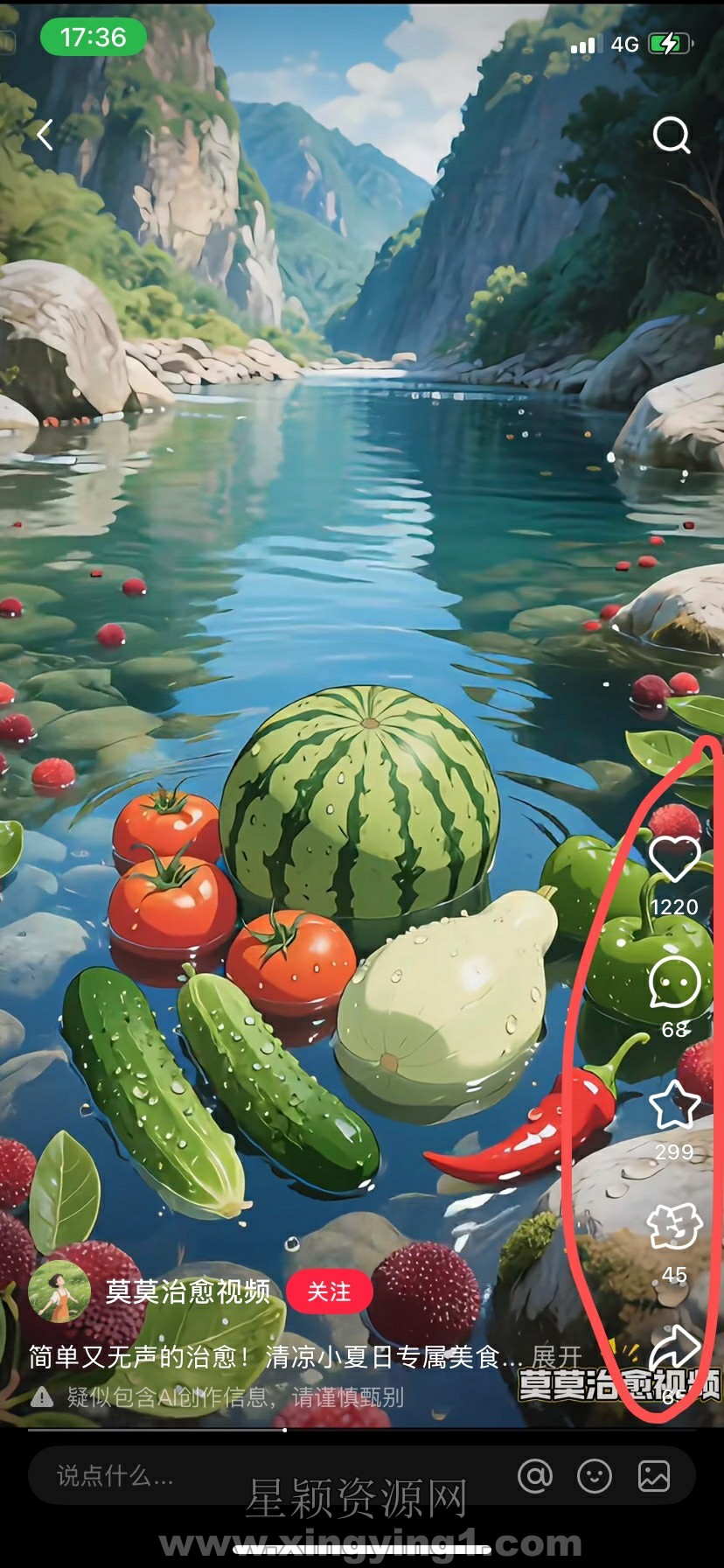Open the emoji picker icon
The height and width of the screenshot is (1568, 724).
coord(595,1476)
